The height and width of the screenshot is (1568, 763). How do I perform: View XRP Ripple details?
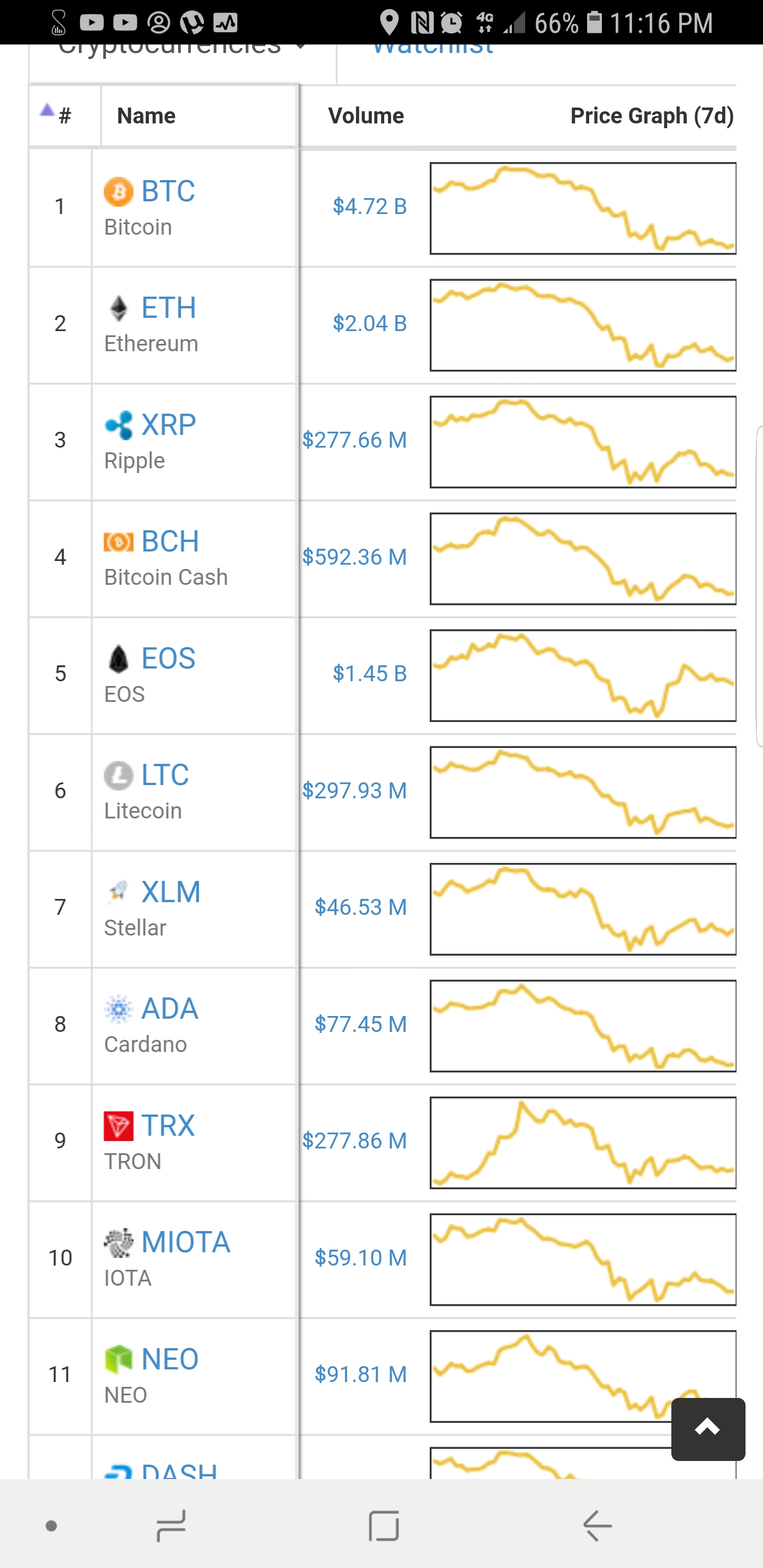[168, 425]
